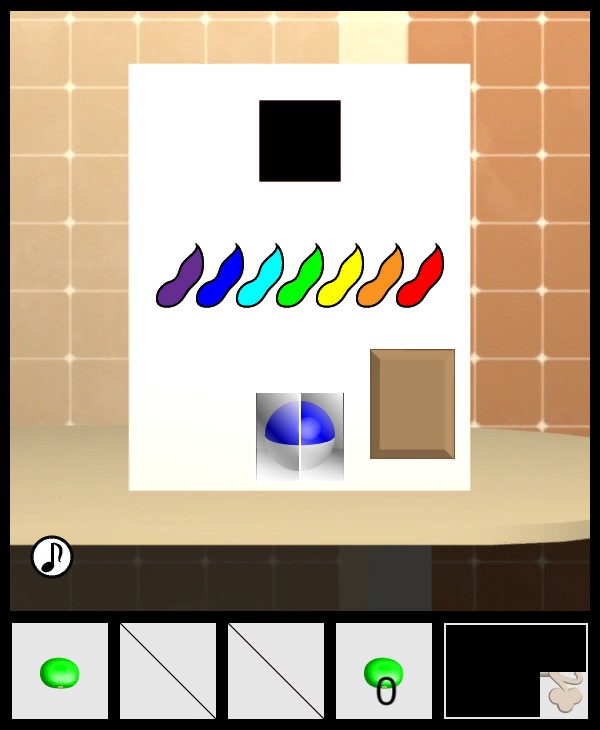The width and height of the screenshot is (600, 730).
Task: Select the blue bean shape
Action: (220, 278)
